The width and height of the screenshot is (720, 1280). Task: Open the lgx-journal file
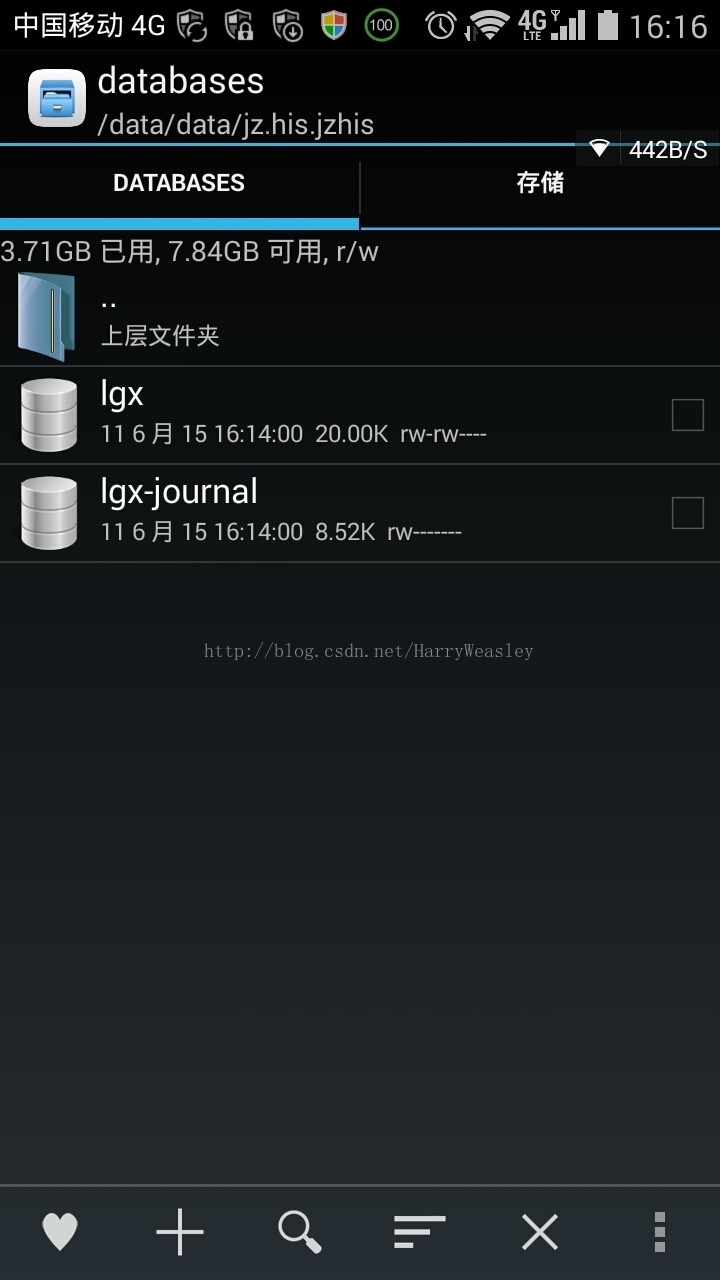(300, 511)
